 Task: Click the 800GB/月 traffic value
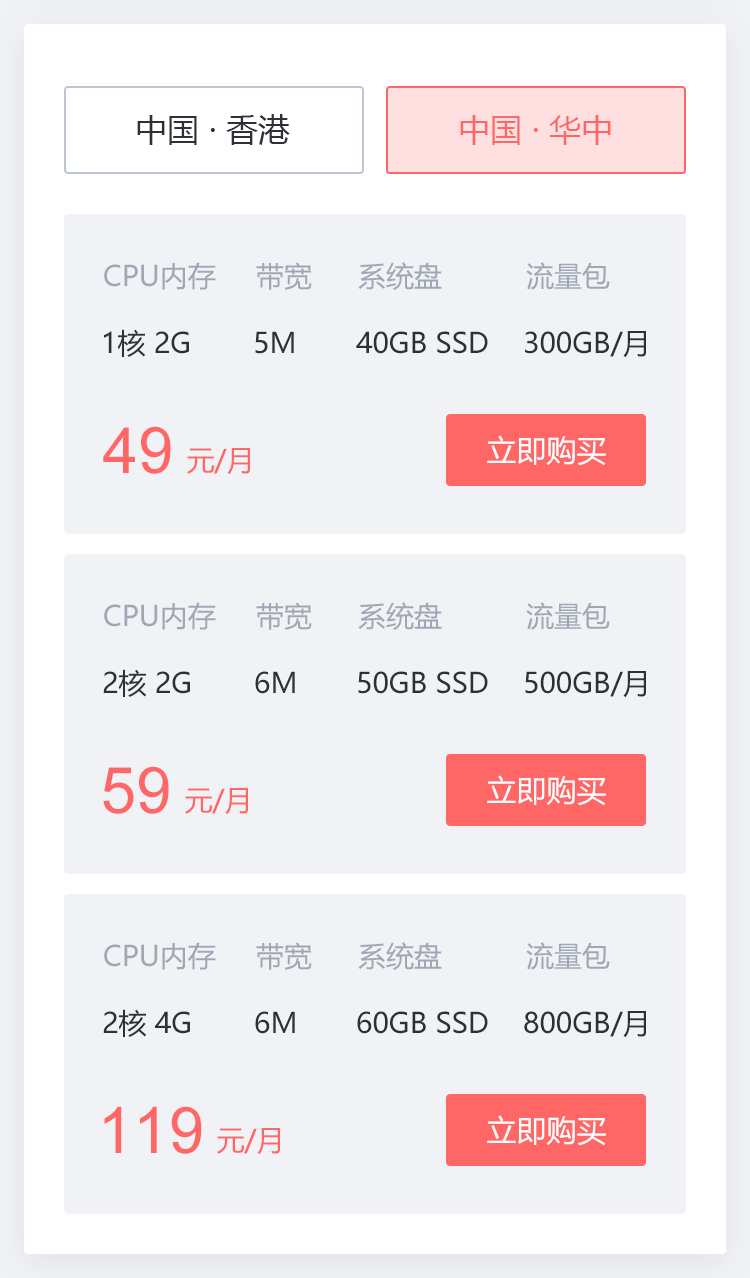585,1022
